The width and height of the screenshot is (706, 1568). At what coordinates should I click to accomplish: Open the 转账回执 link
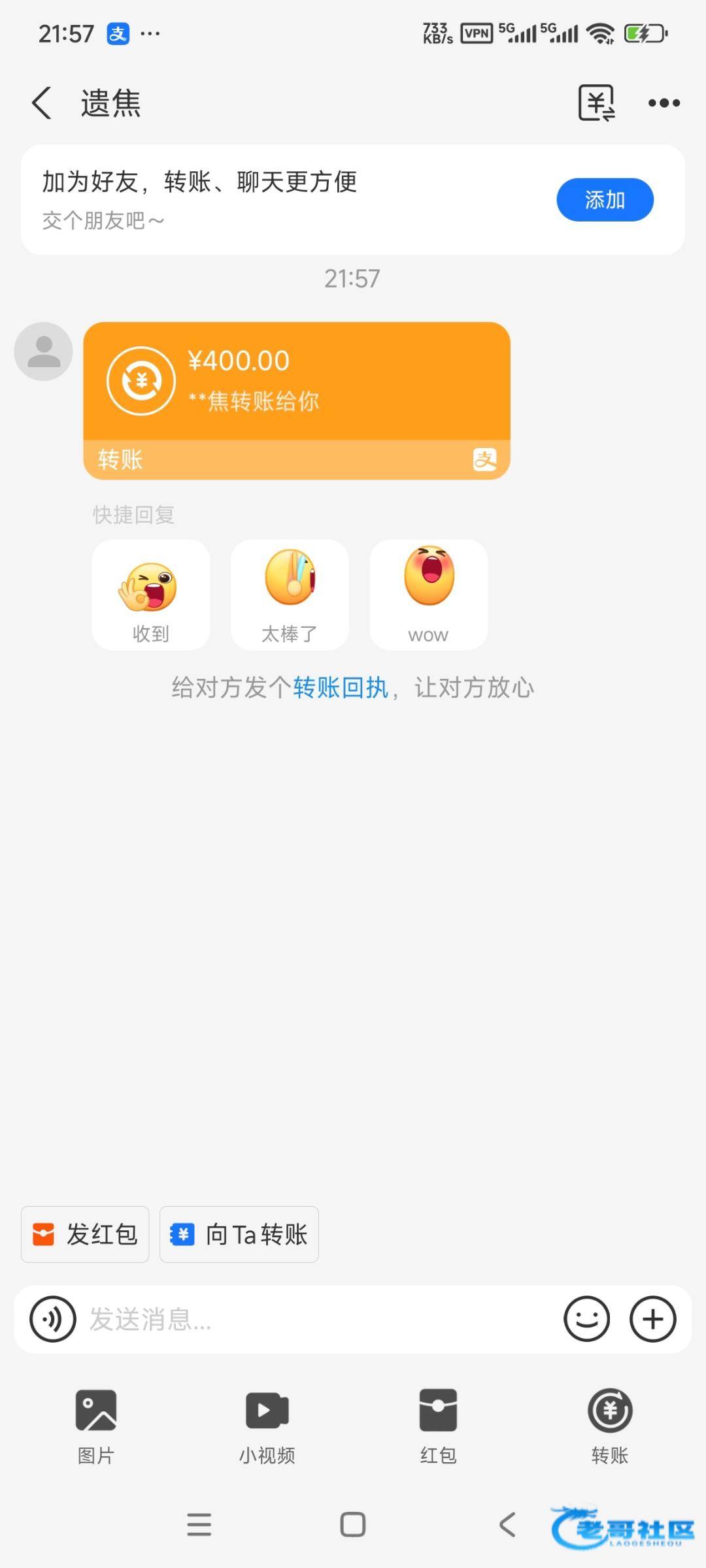[x=340, y=688]
